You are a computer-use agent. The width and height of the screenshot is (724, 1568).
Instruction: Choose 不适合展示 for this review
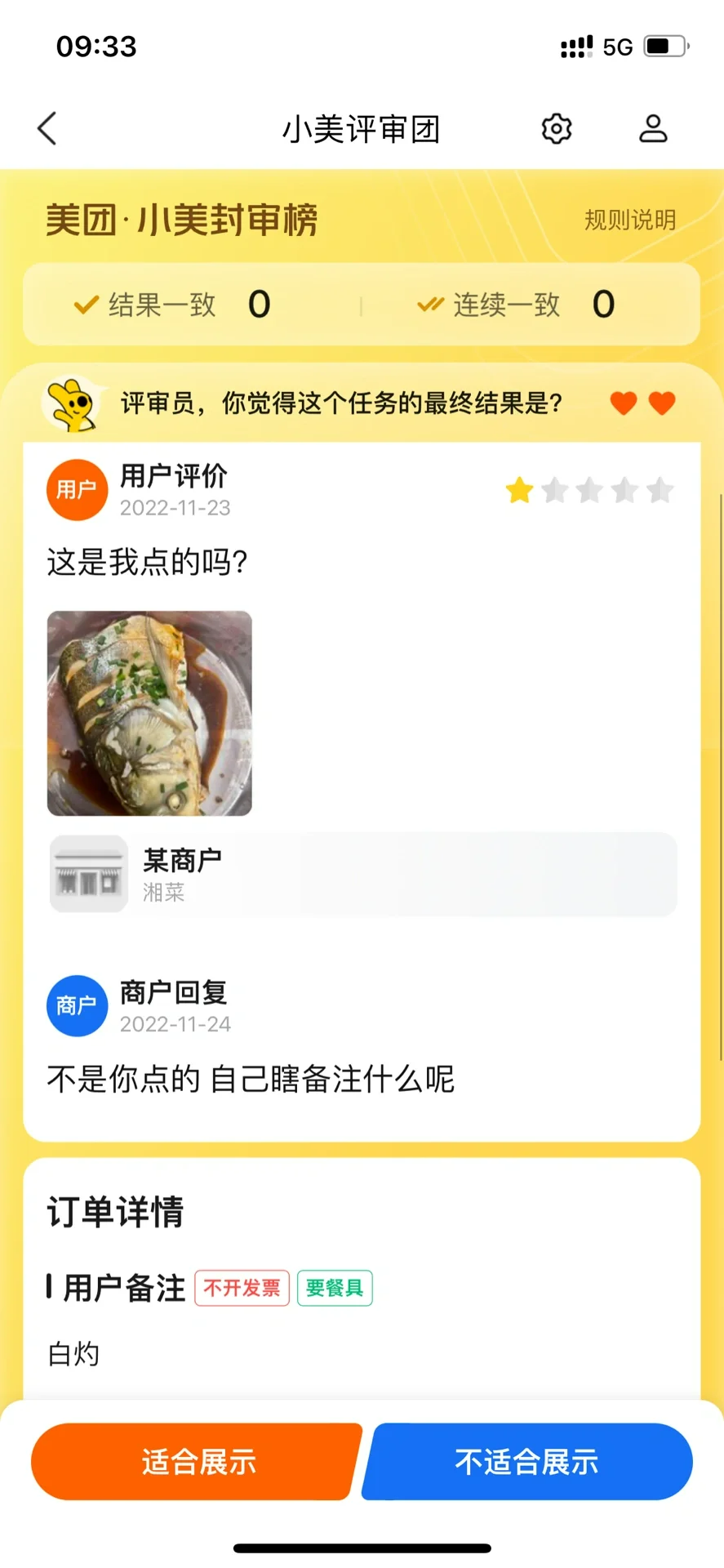pyautogui.click(x=527, y=1461)
